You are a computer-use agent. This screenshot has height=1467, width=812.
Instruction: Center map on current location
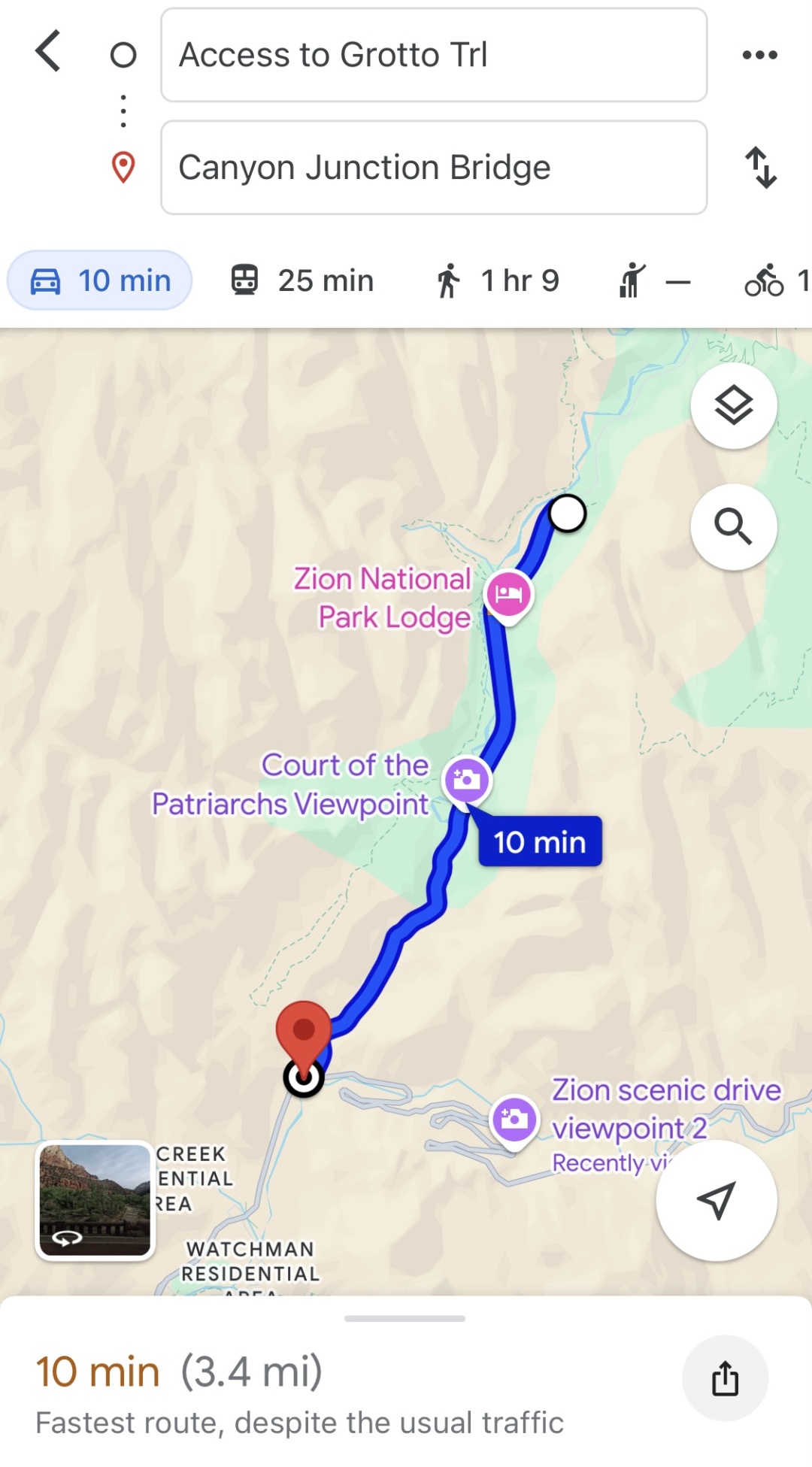(x=715, y=1201)
